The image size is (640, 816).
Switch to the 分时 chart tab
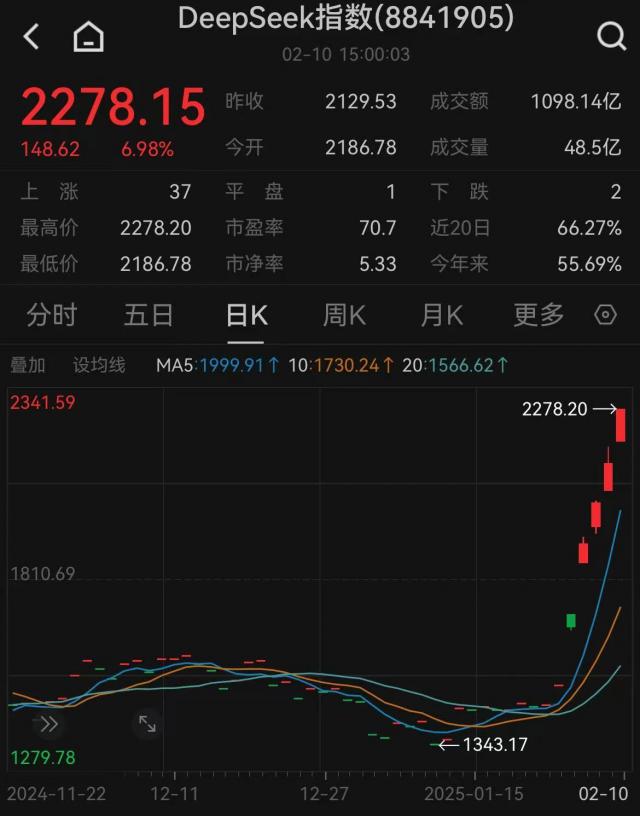52,315
